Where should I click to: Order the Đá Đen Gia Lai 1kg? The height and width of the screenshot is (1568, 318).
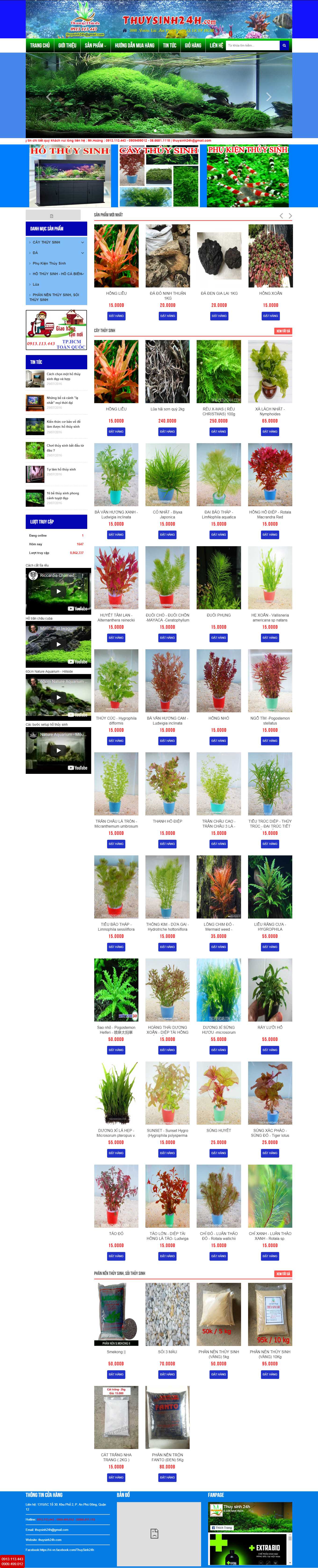[x=219, y=316]
